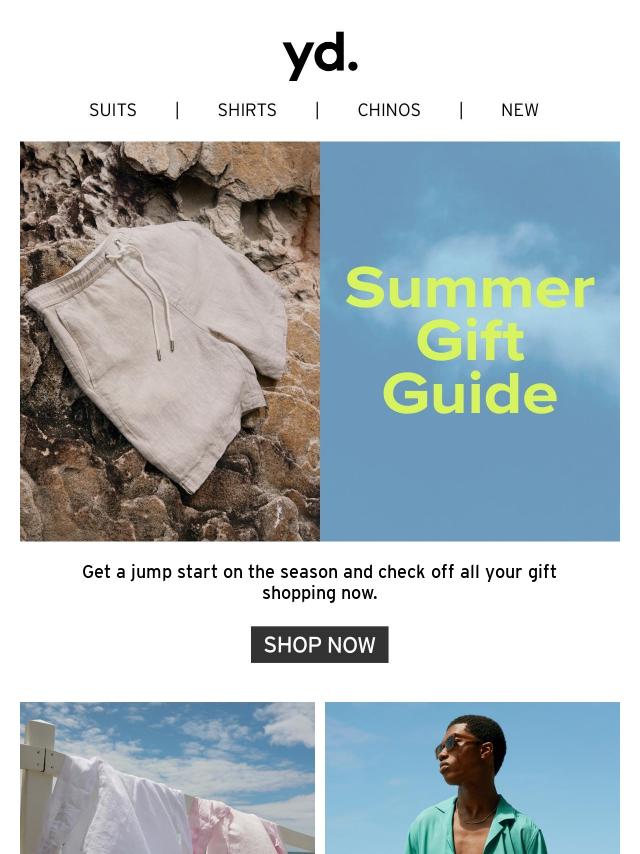Open the Summer Gift Guide banner
Viewport: 640px width, 854px height.
pyautogui.click(x=320, y=341)
